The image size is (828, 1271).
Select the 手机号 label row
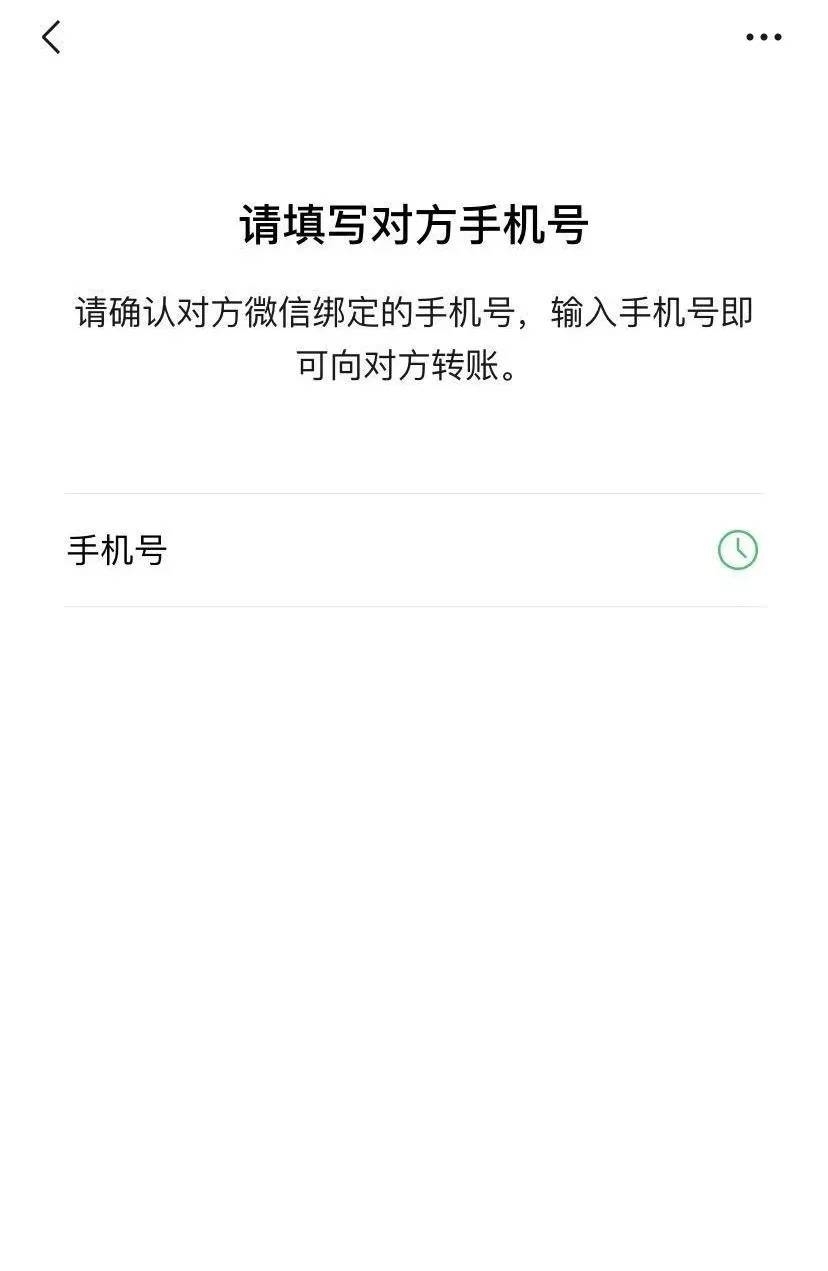click(x=117, y=549)
